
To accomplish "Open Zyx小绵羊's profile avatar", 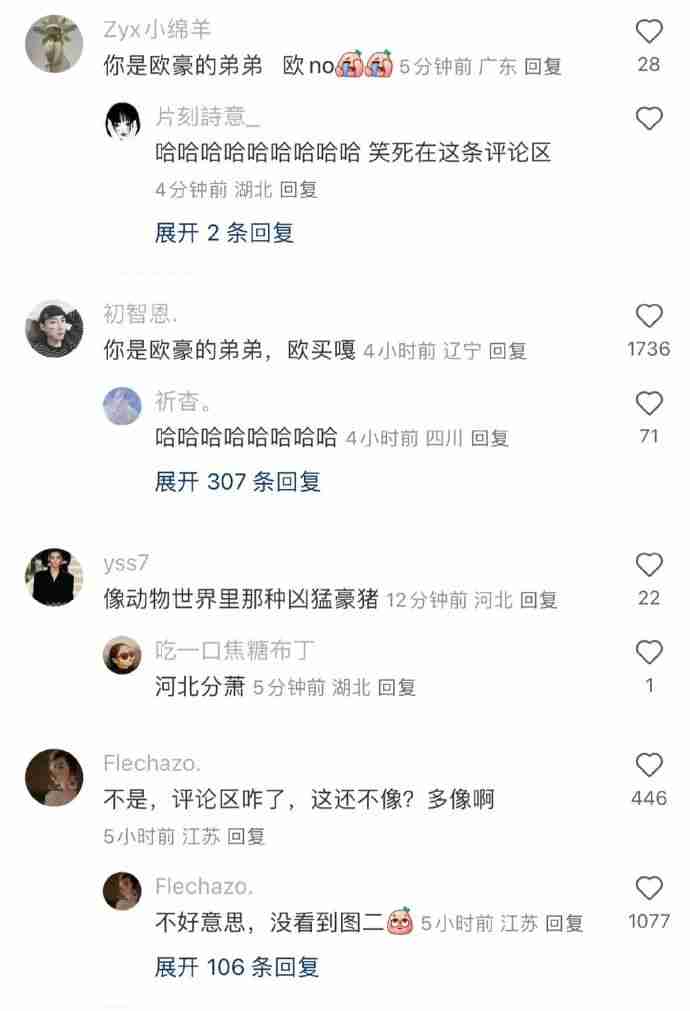I will point(53,45).
